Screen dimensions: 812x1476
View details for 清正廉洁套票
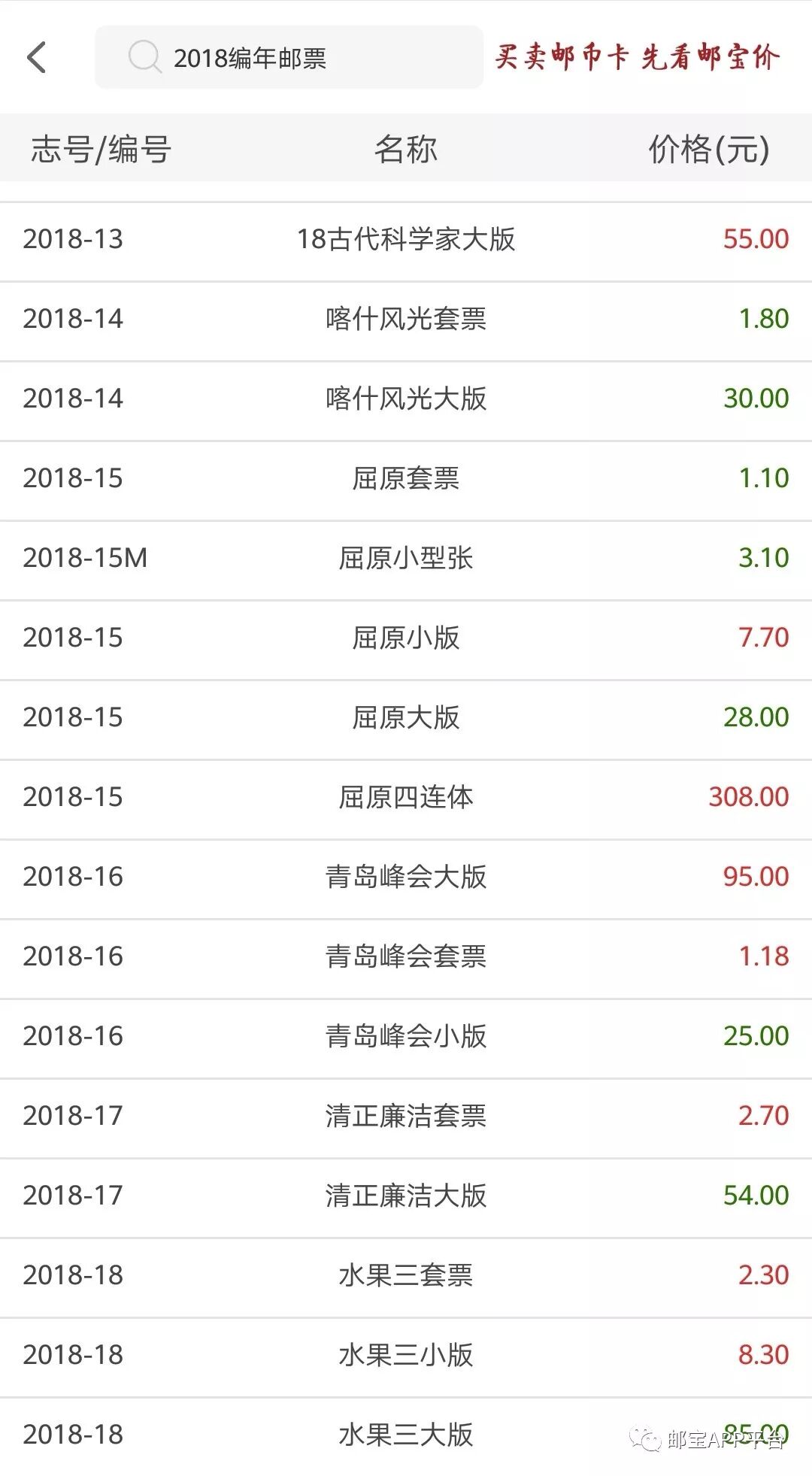coord(406,1117)
